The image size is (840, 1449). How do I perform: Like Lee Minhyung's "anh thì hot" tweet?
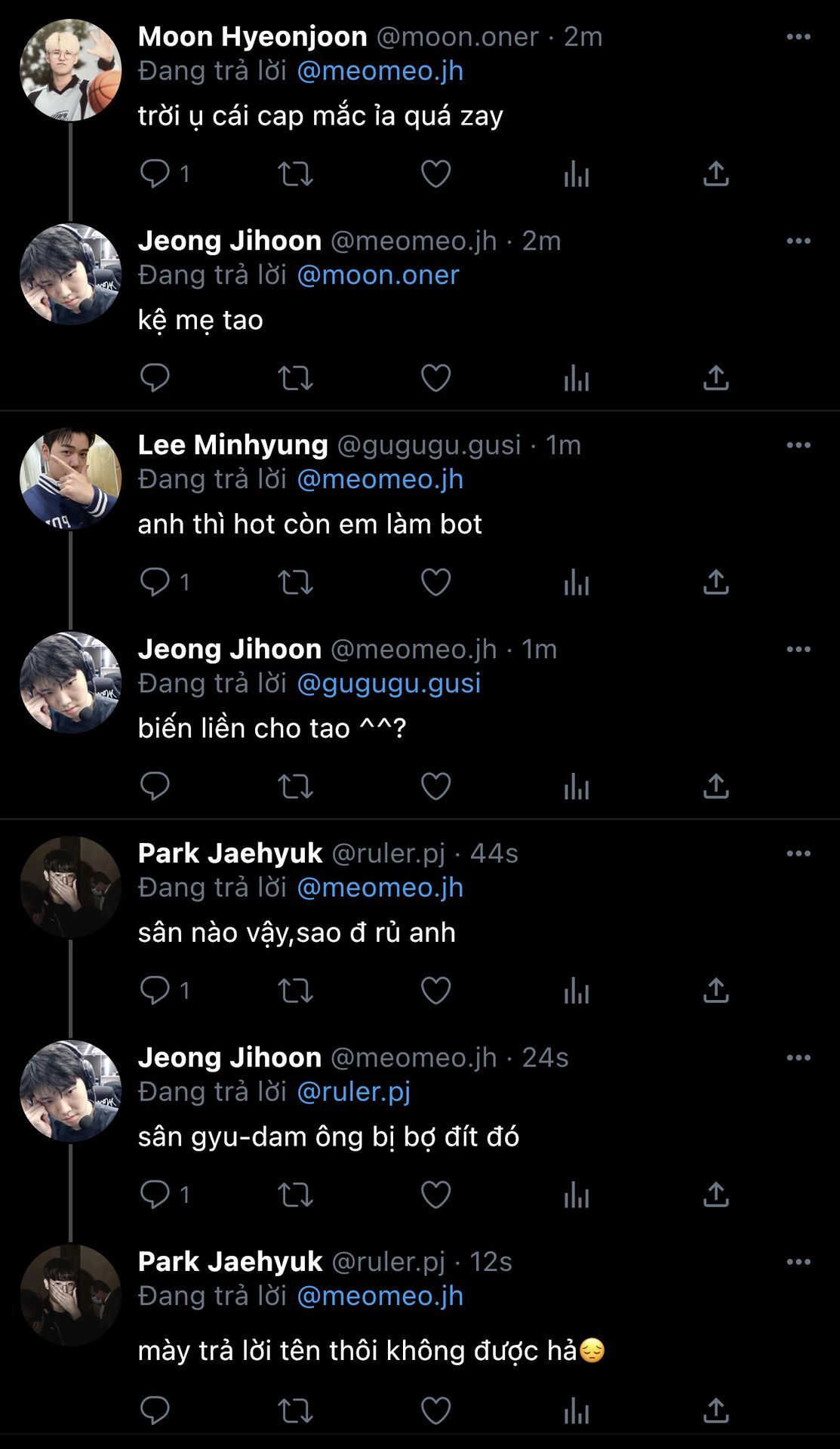435,583
